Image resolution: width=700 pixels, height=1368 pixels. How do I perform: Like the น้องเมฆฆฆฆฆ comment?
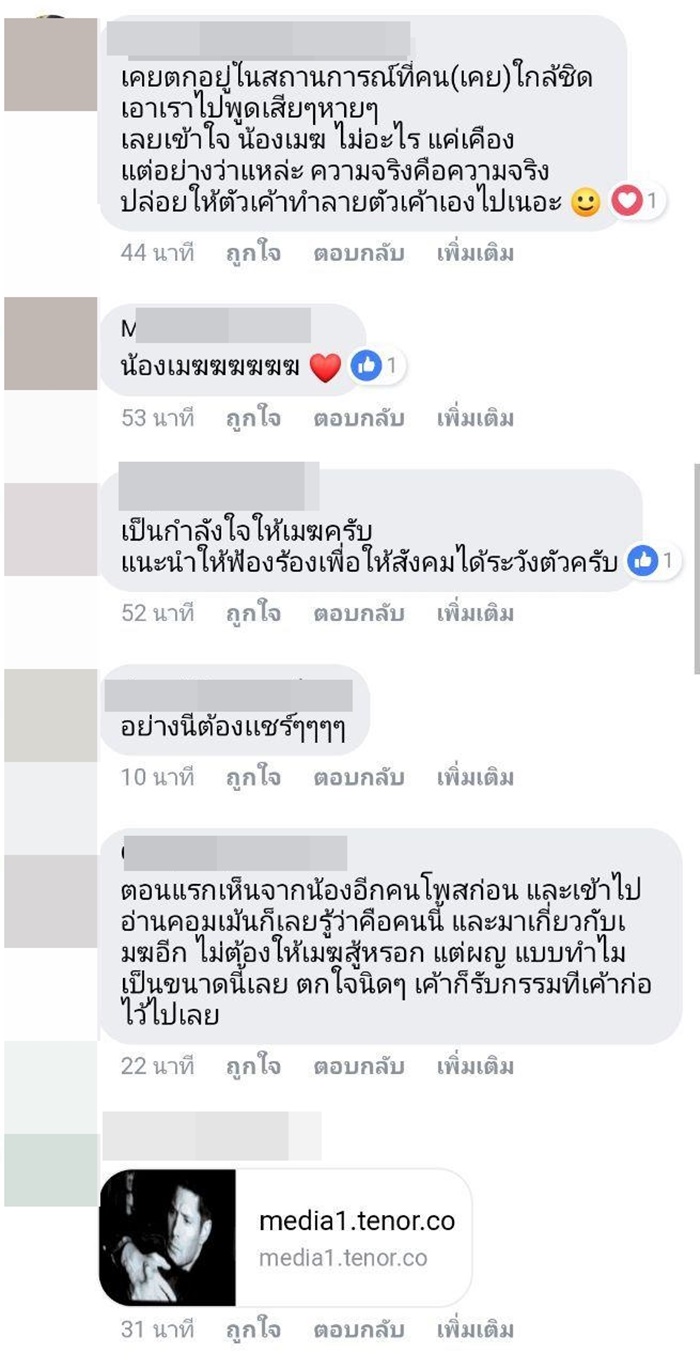click(253, 417)
